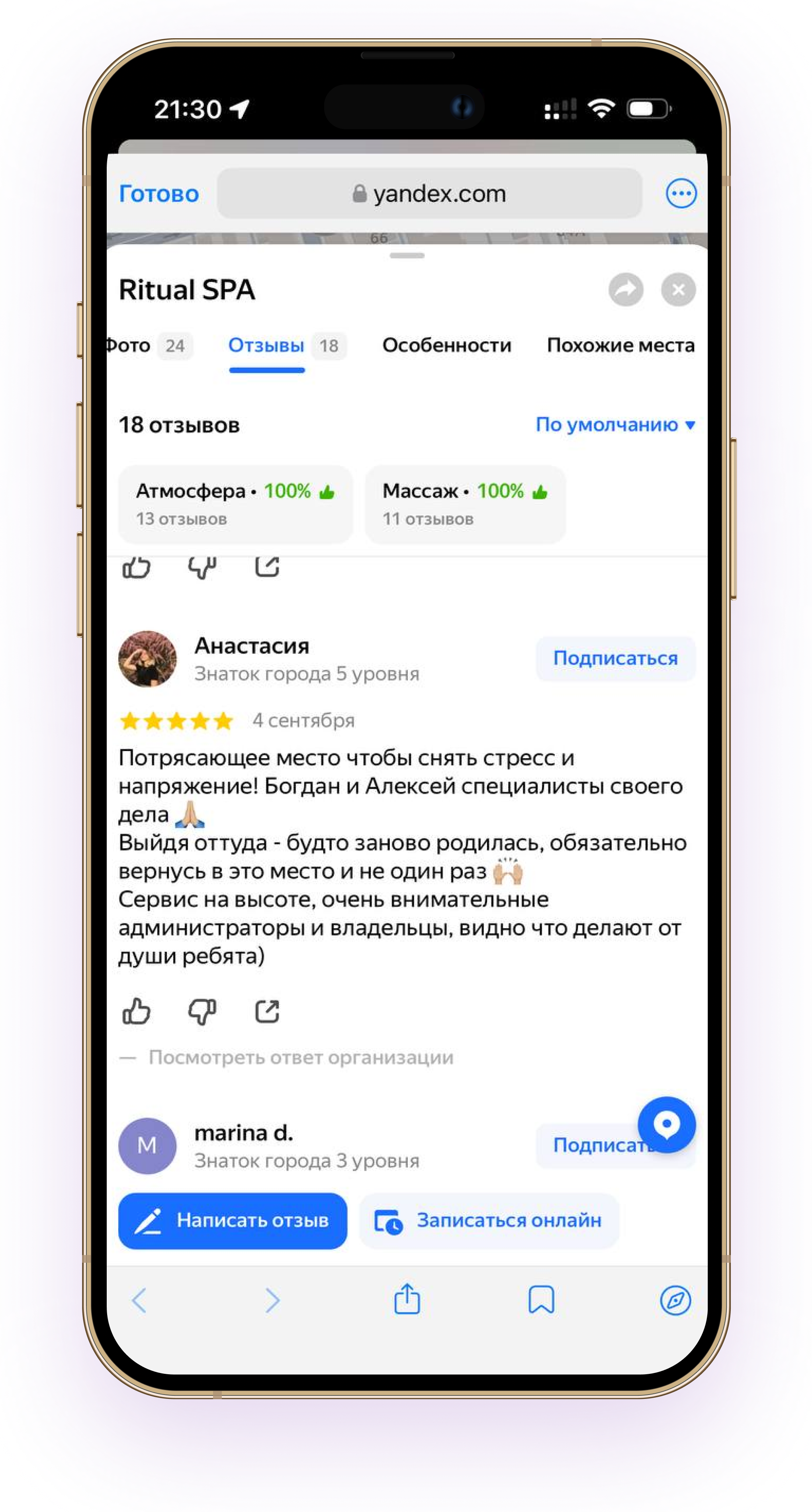Image resolution: width=812 pixels, height=1512 pixels.
Task: Switch to the Особенности tab
Action: click(447, 345)
